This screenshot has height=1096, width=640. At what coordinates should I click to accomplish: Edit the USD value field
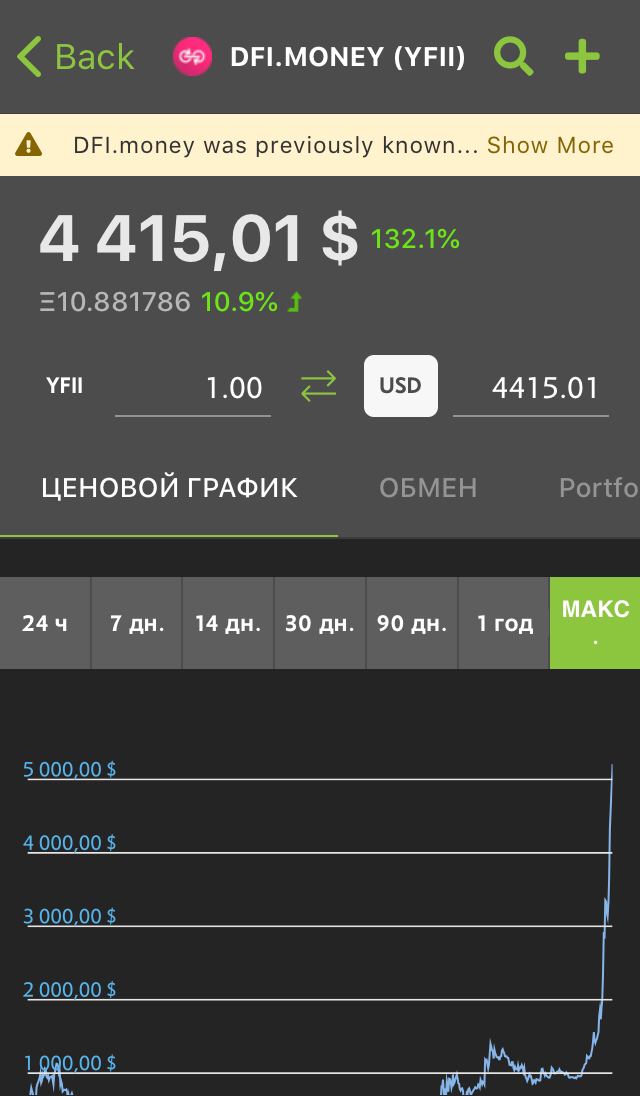point(531,388)
